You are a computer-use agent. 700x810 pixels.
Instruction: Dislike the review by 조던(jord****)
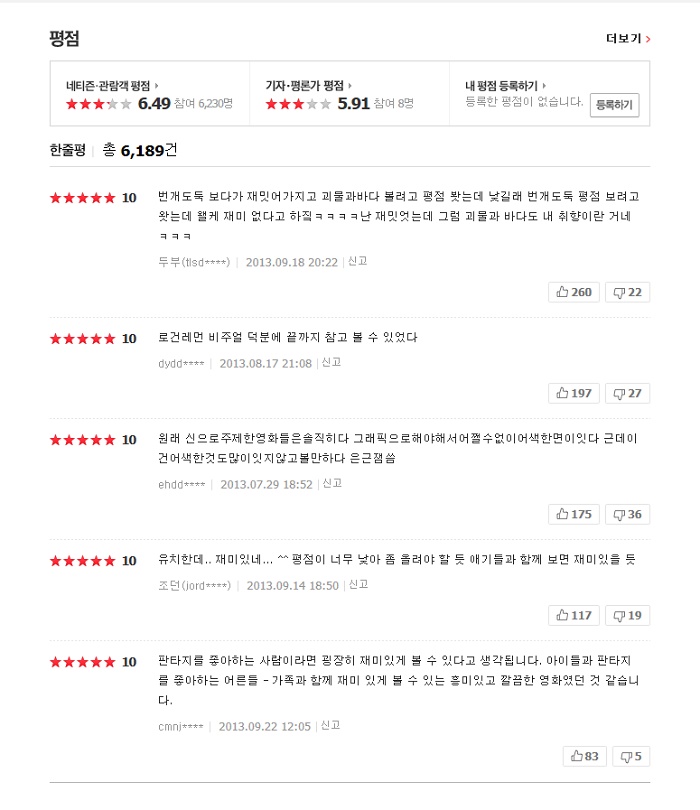pyautogui.click(x=627, y=615)
